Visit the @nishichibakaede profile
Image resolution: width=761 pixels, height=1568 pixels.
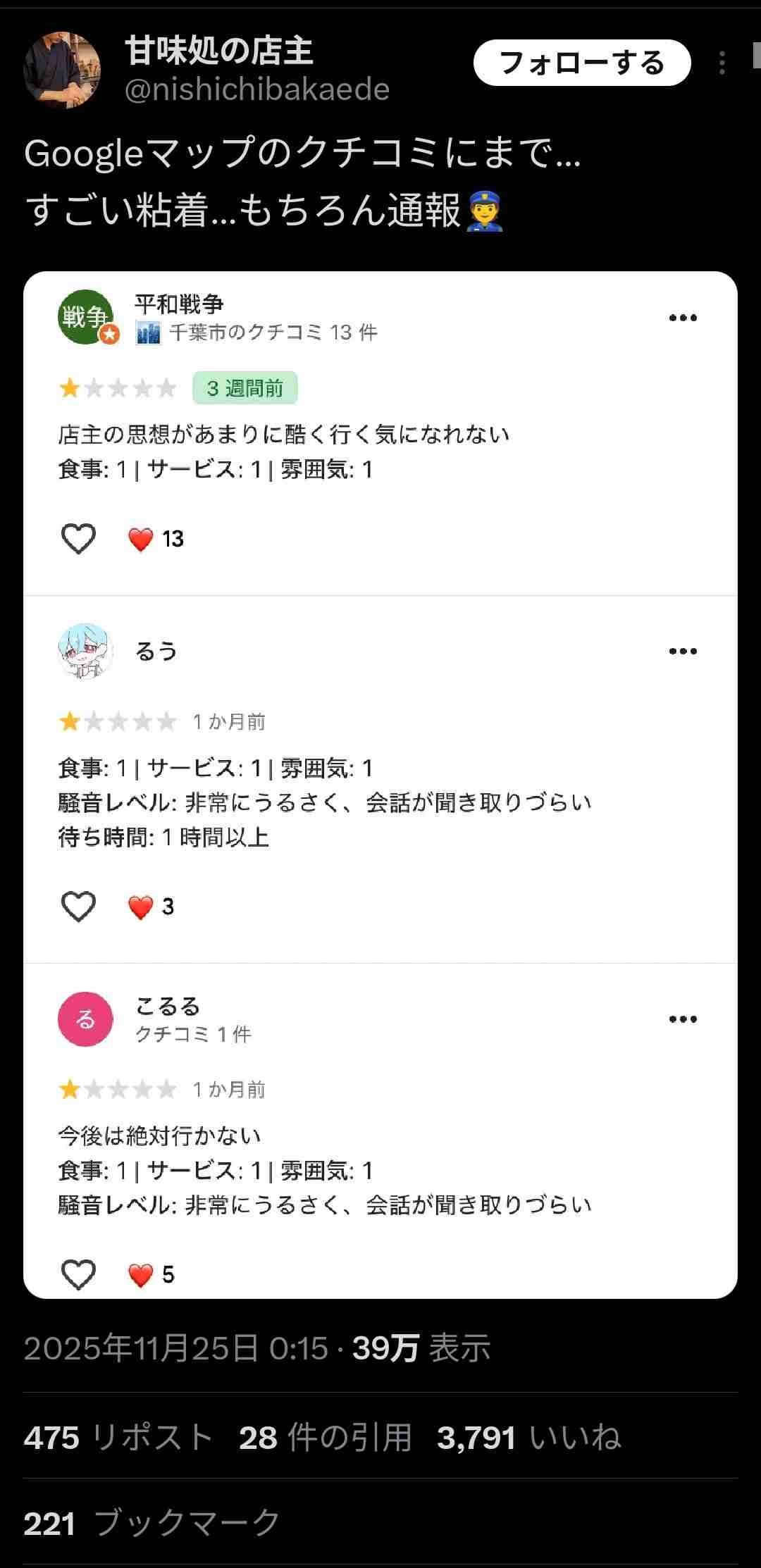(257, 90)
